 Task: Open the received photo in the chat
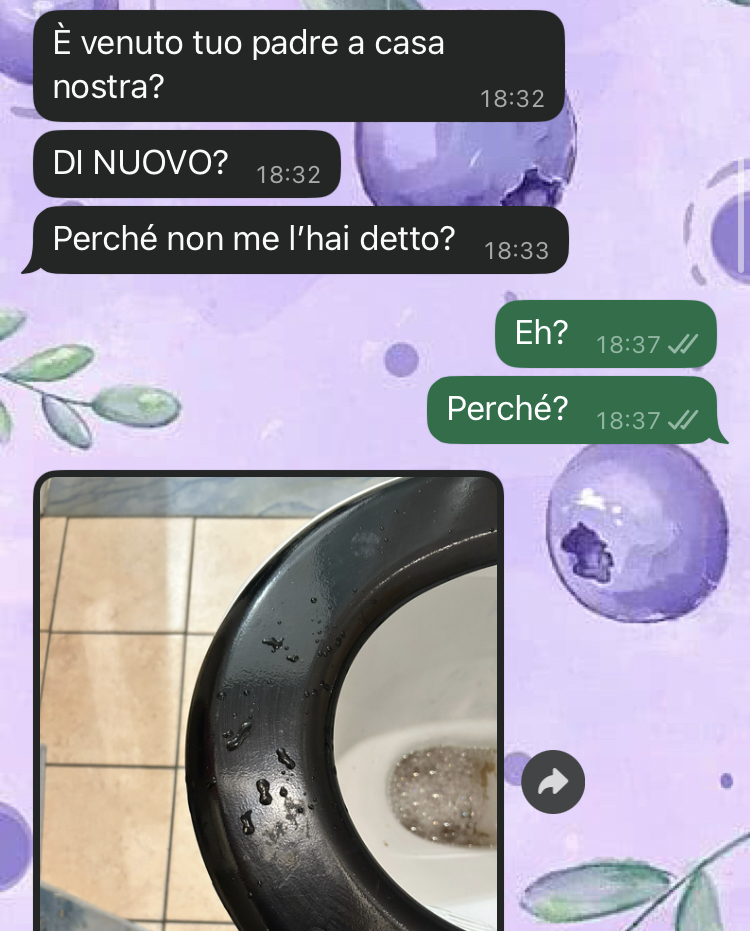click(x=268, y=700)
